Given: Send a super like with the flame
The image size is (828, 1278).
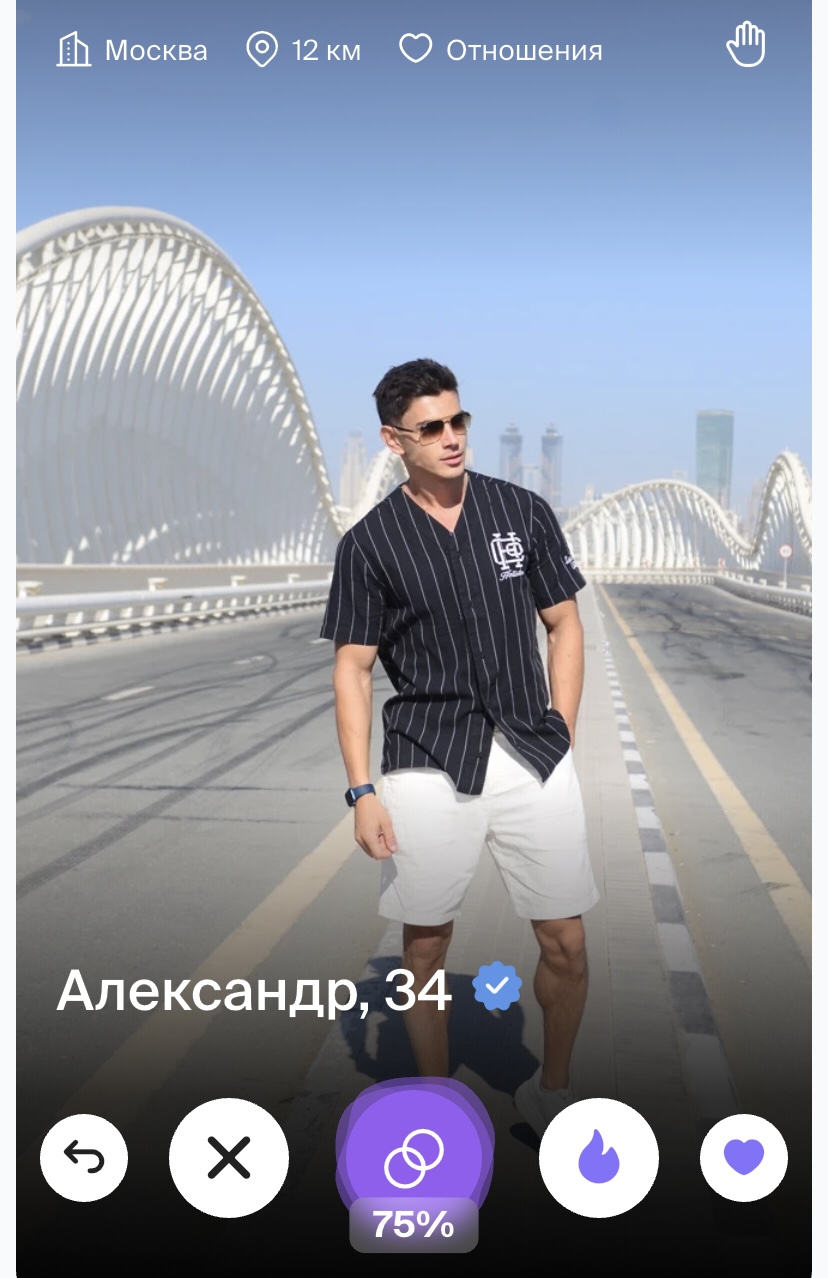Looking at the screenshot, I should [x=599, y=1157].
